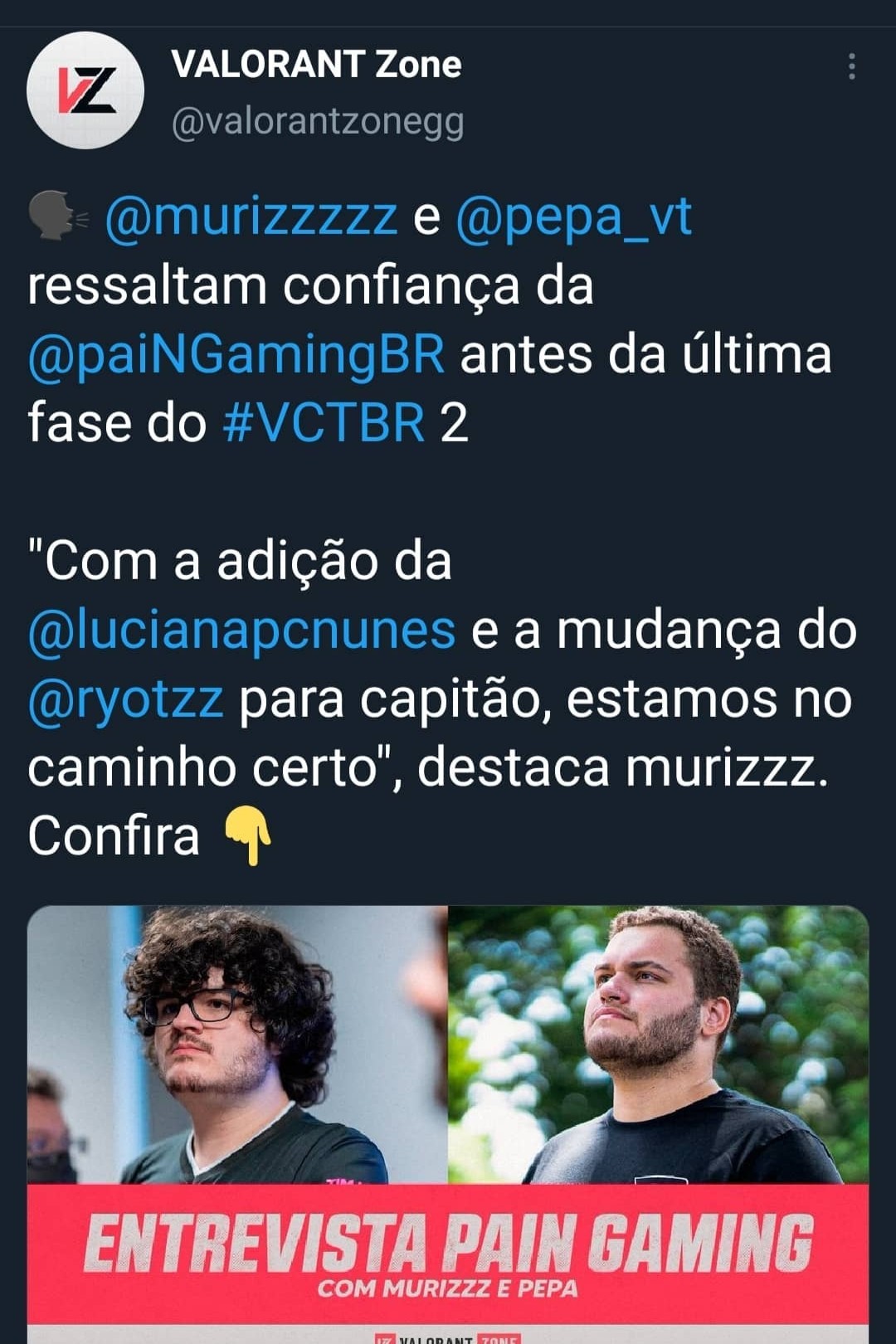Open the @ryotzz mention
This screenshot has width=896, height=1344.
[x=125, y=699]
